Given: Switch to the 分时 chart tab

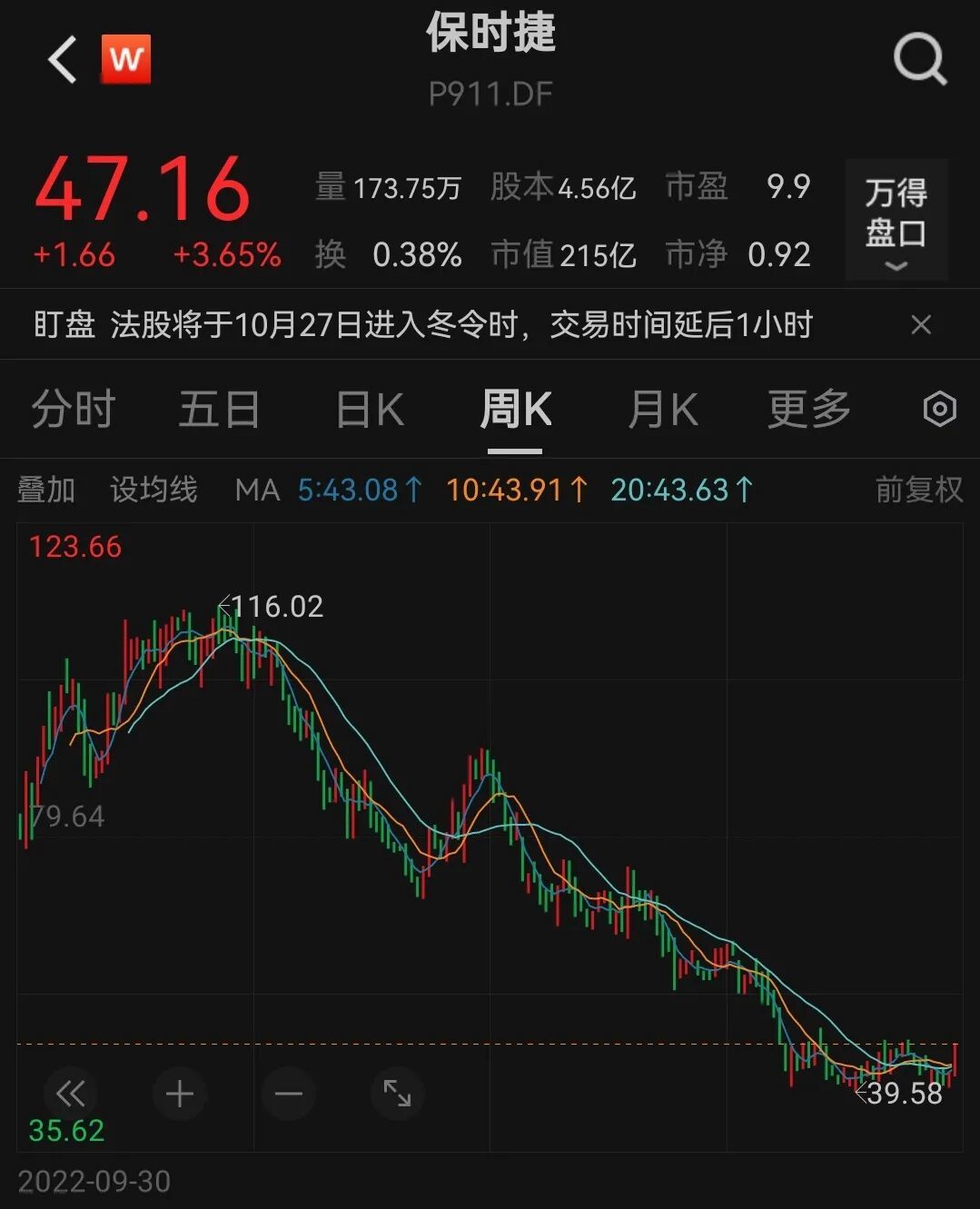Looking at the screenshot, I should (73, 409).
